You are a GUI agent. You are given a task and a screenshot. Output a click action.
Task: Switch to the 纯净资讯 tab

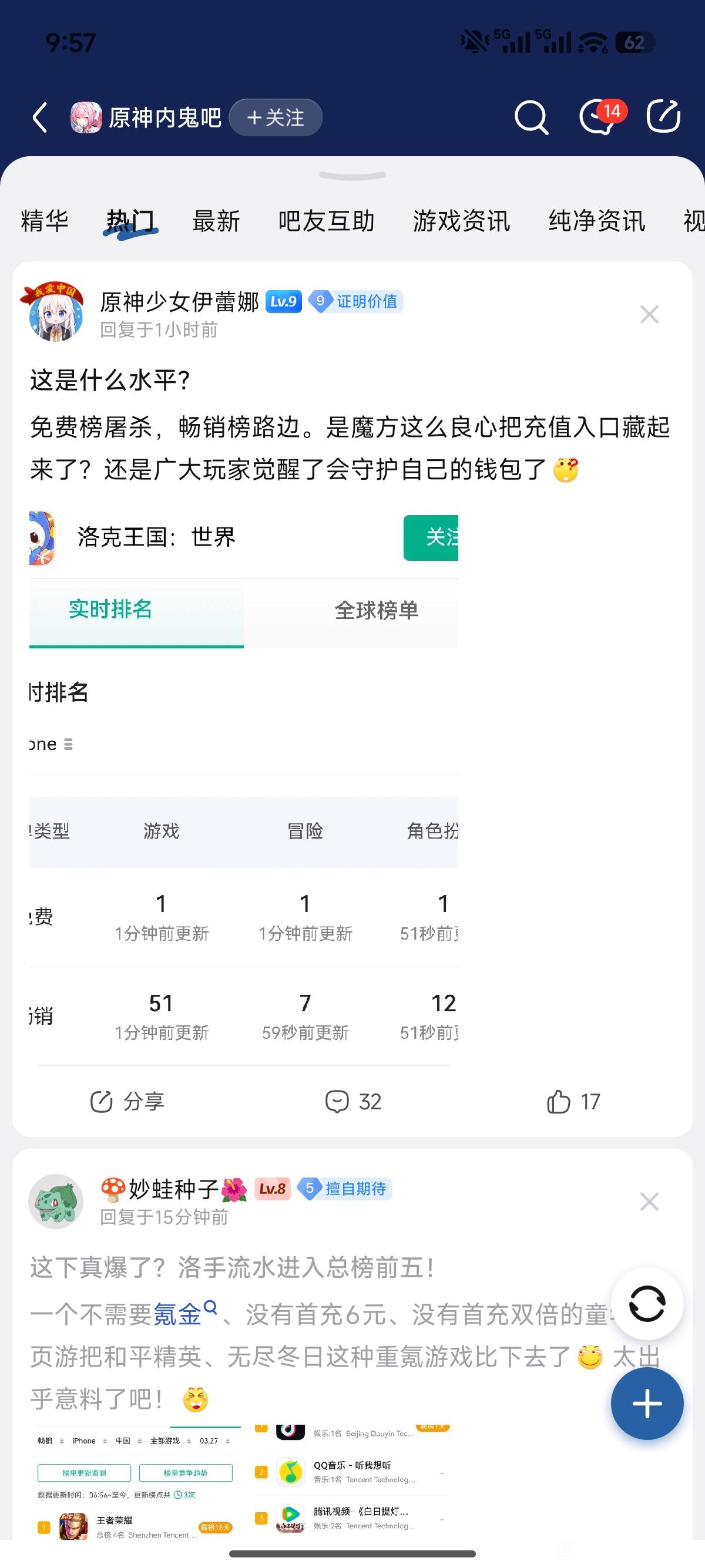pos(597,221)
